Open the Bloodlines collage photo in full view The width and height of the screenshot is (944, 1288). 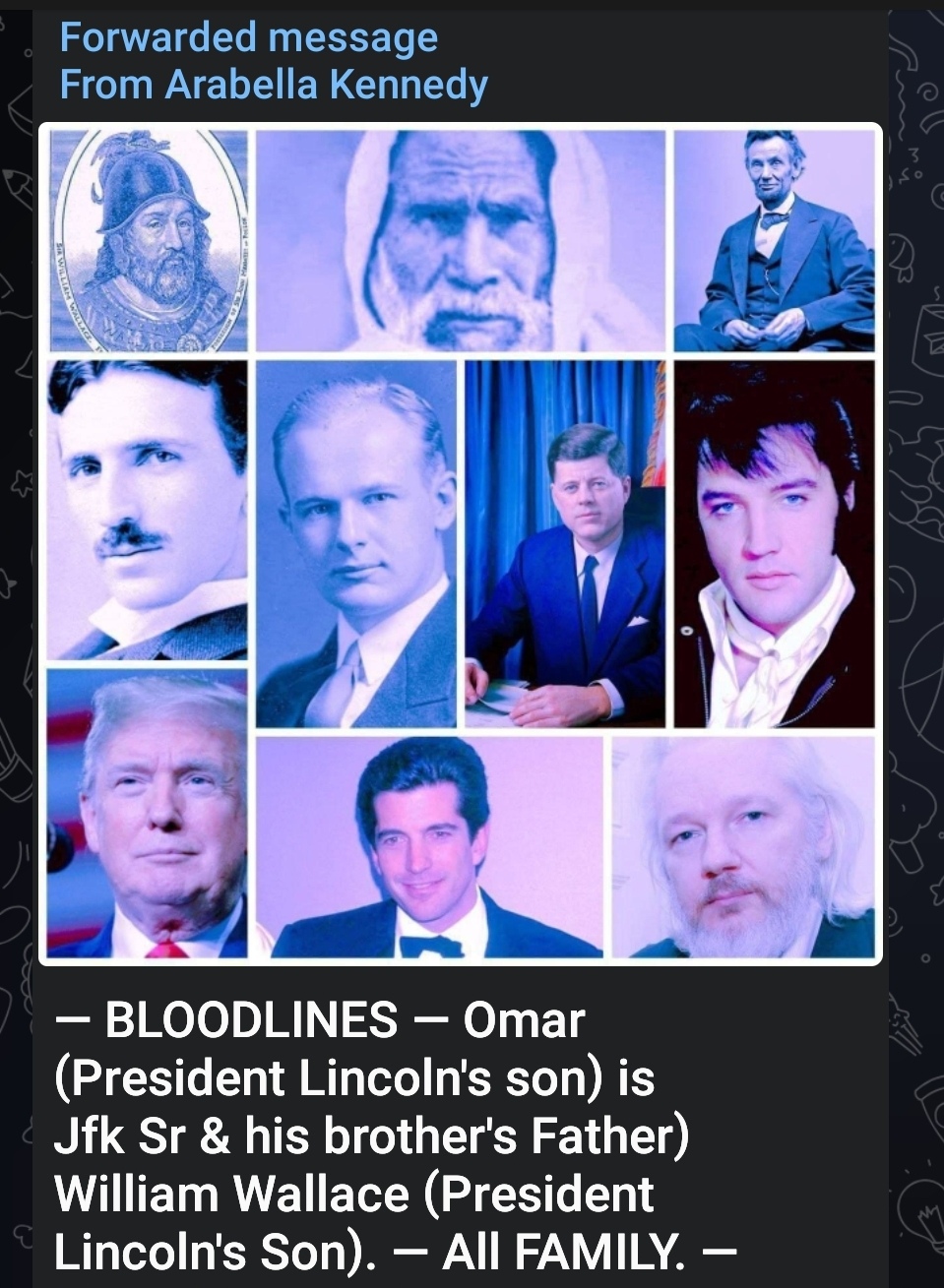pos(461,544)
